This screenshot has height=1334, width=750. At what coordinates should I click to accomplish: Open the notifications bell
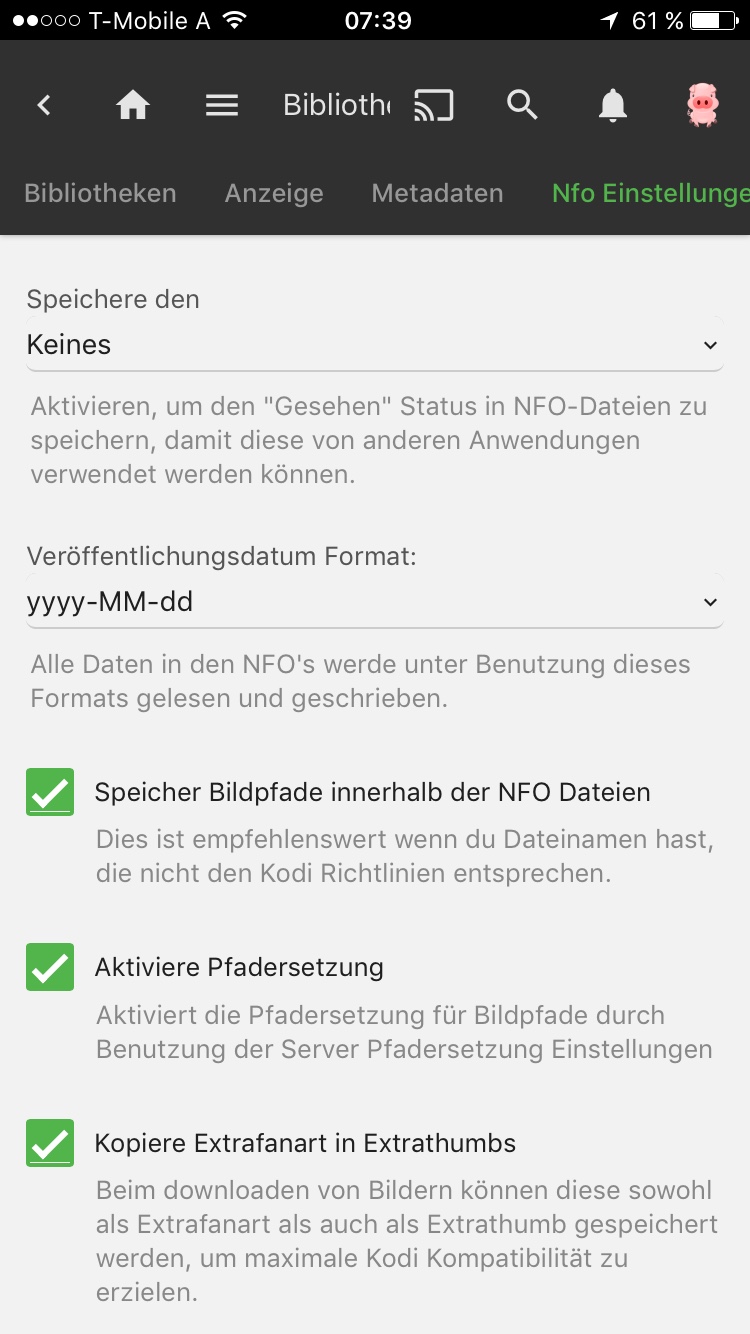[613, 105]
